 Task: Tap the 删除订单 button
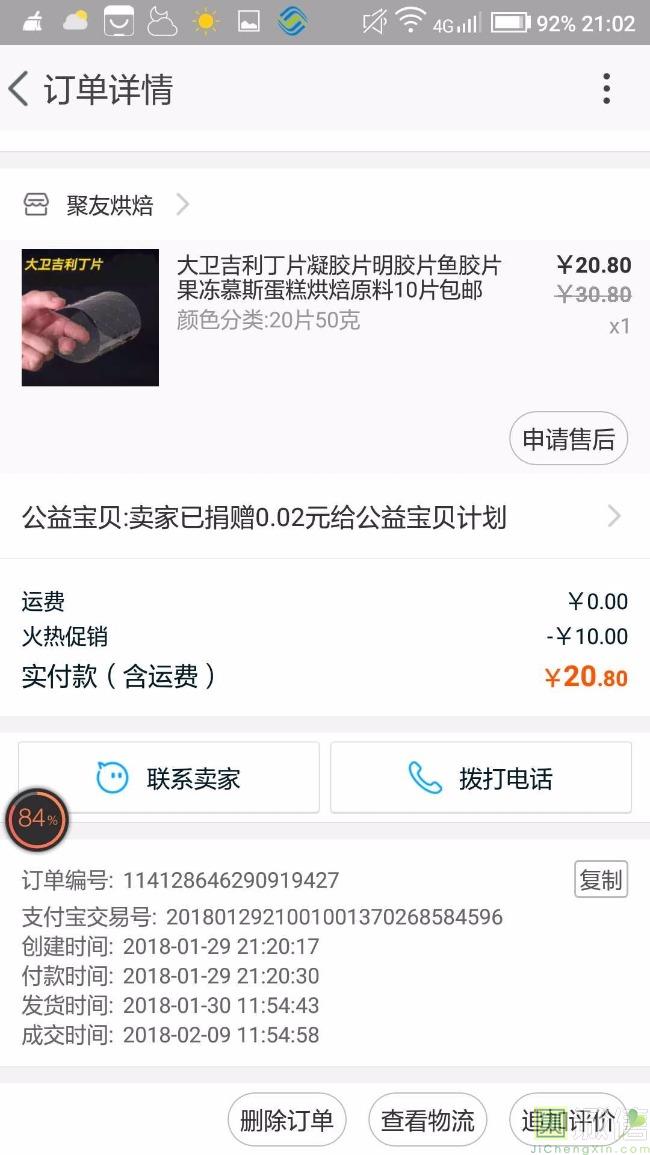[286, 1120]
